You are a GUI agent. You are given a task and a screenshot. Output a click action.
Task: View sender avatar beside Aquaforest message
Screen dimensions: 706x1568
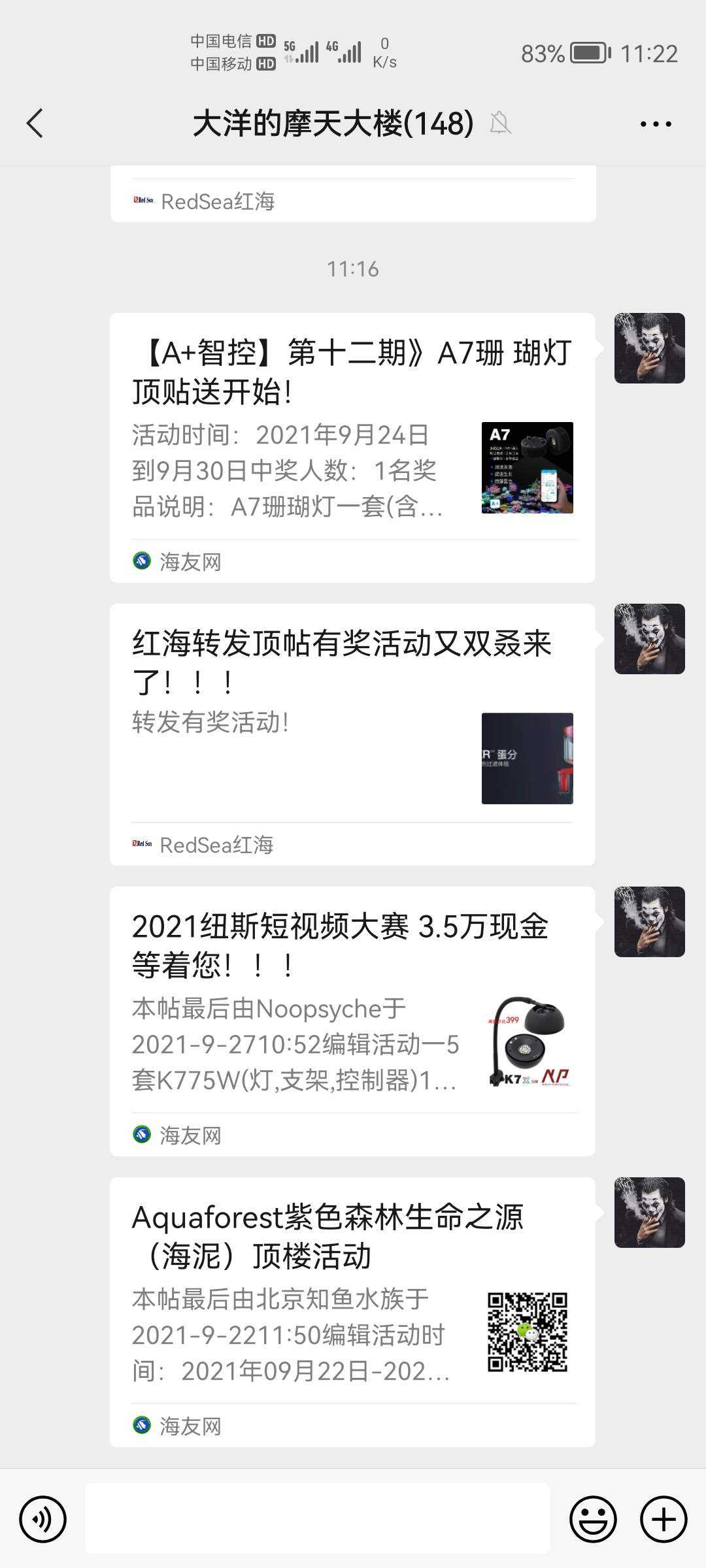[649, 1213]
